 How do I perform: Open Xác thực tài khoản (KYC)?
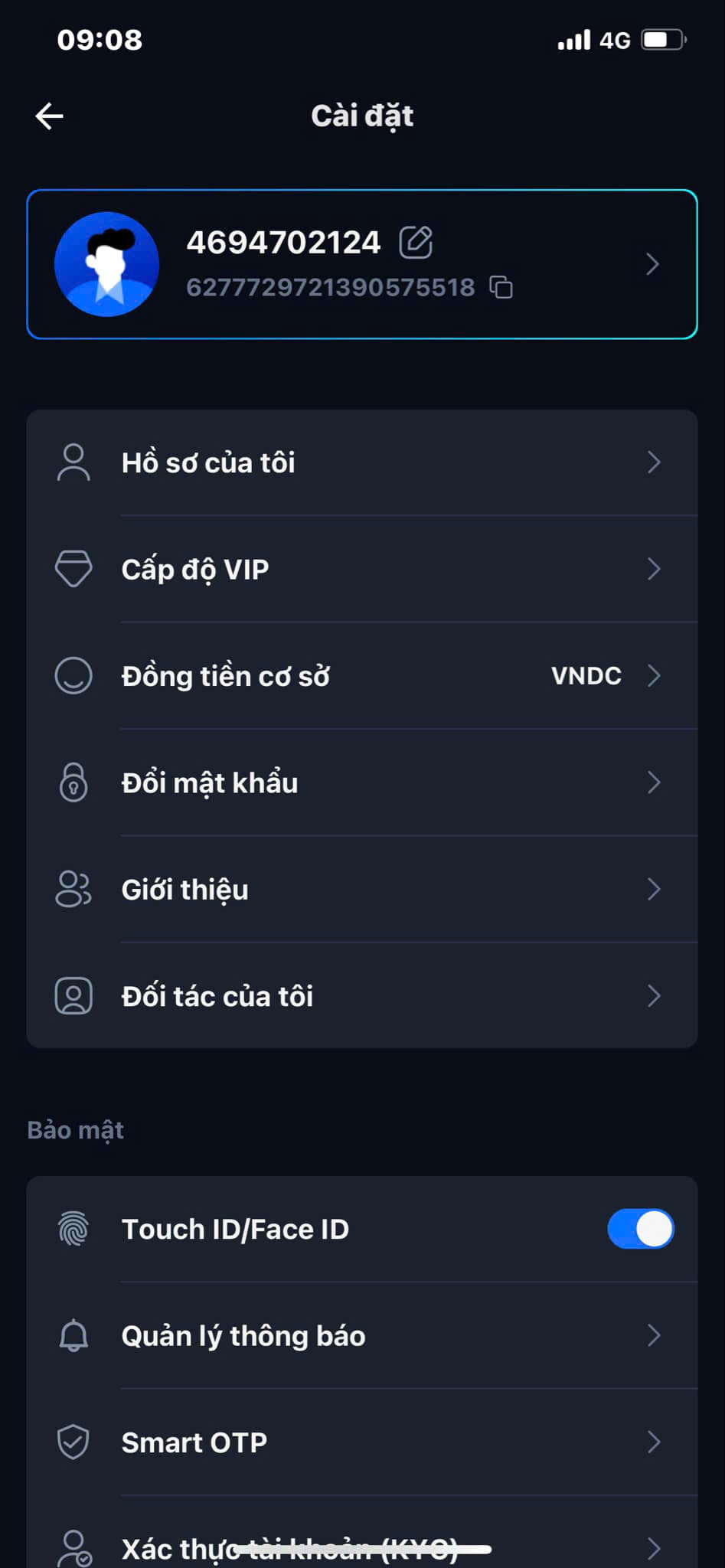pos(361,1548)
